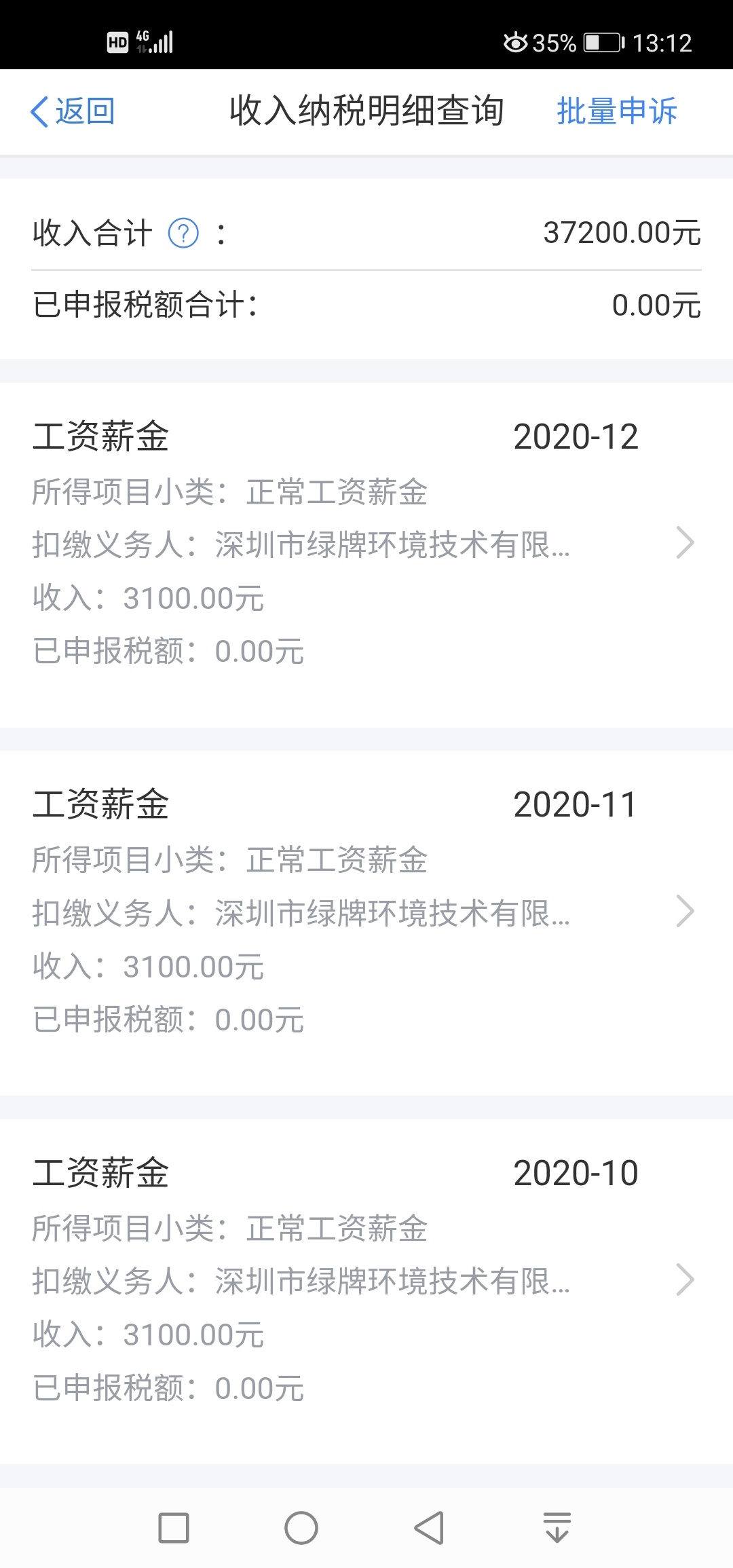Go back using the 返回 button
The image size is (733, 1568).
pyautogui.click(x=73, y=111)
